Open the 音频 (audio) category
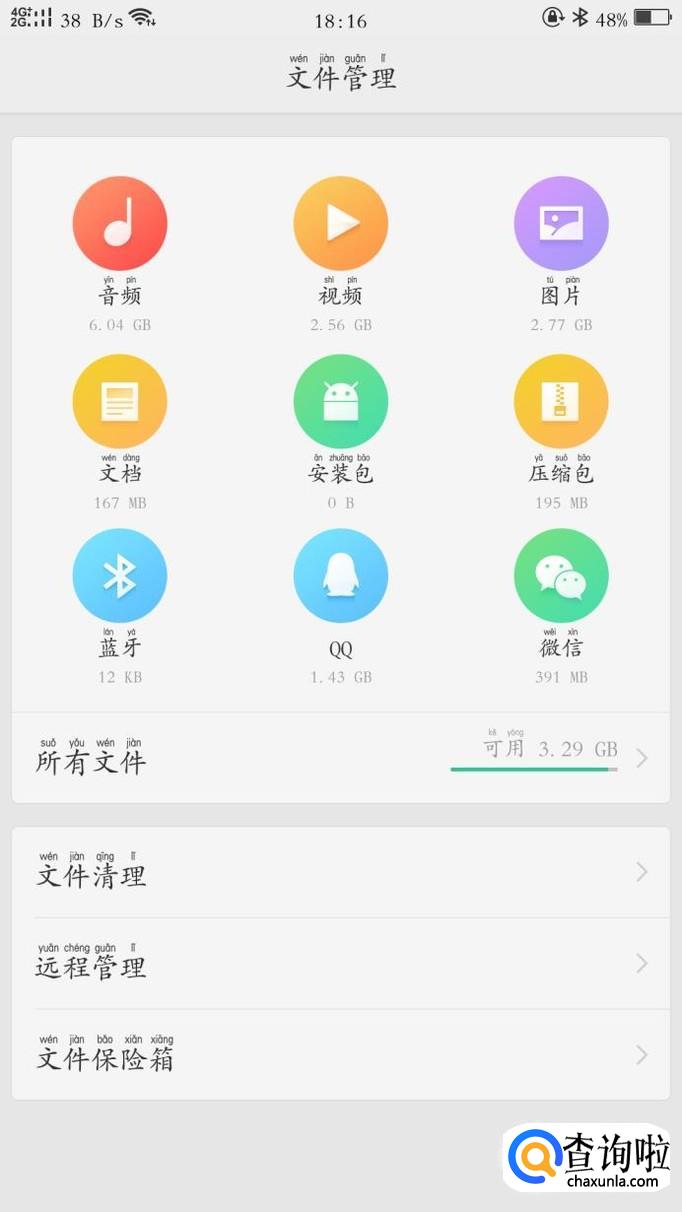Screen dimensions: 682x1212 (120, 224)
